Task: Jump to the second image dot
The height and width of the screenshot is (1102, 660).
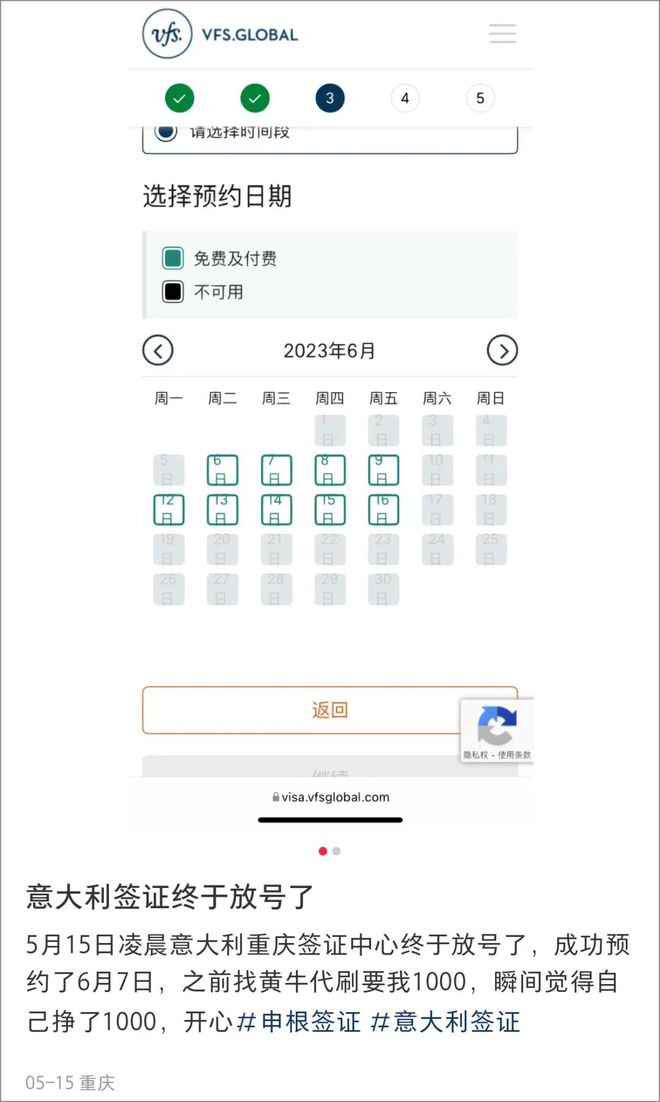Action: (337, 851)
